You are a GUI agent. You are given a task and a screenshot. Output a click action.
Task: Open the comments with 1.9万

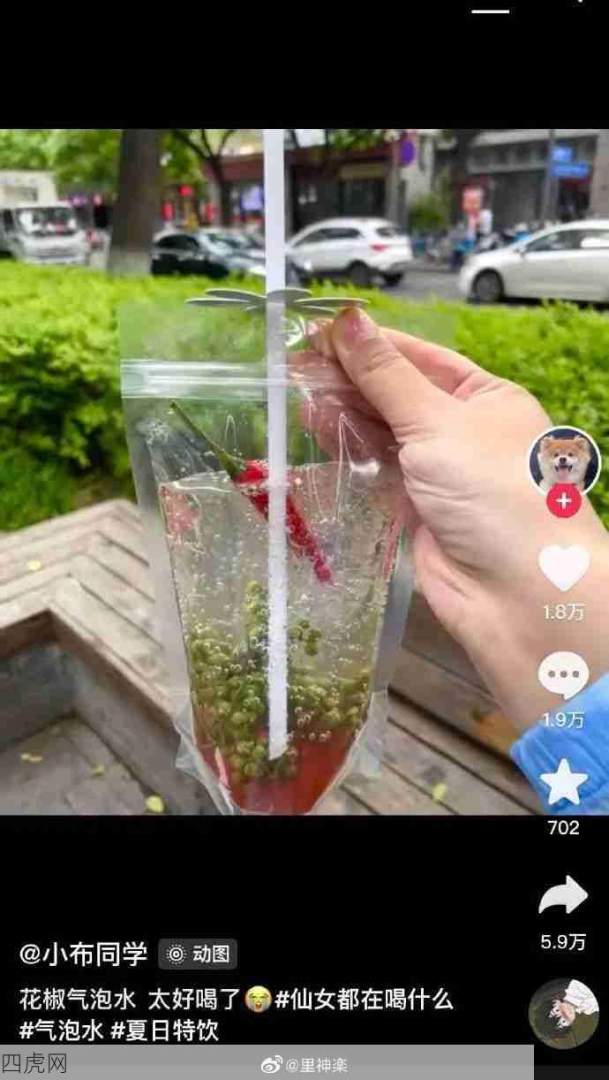[x=564, y=676]
